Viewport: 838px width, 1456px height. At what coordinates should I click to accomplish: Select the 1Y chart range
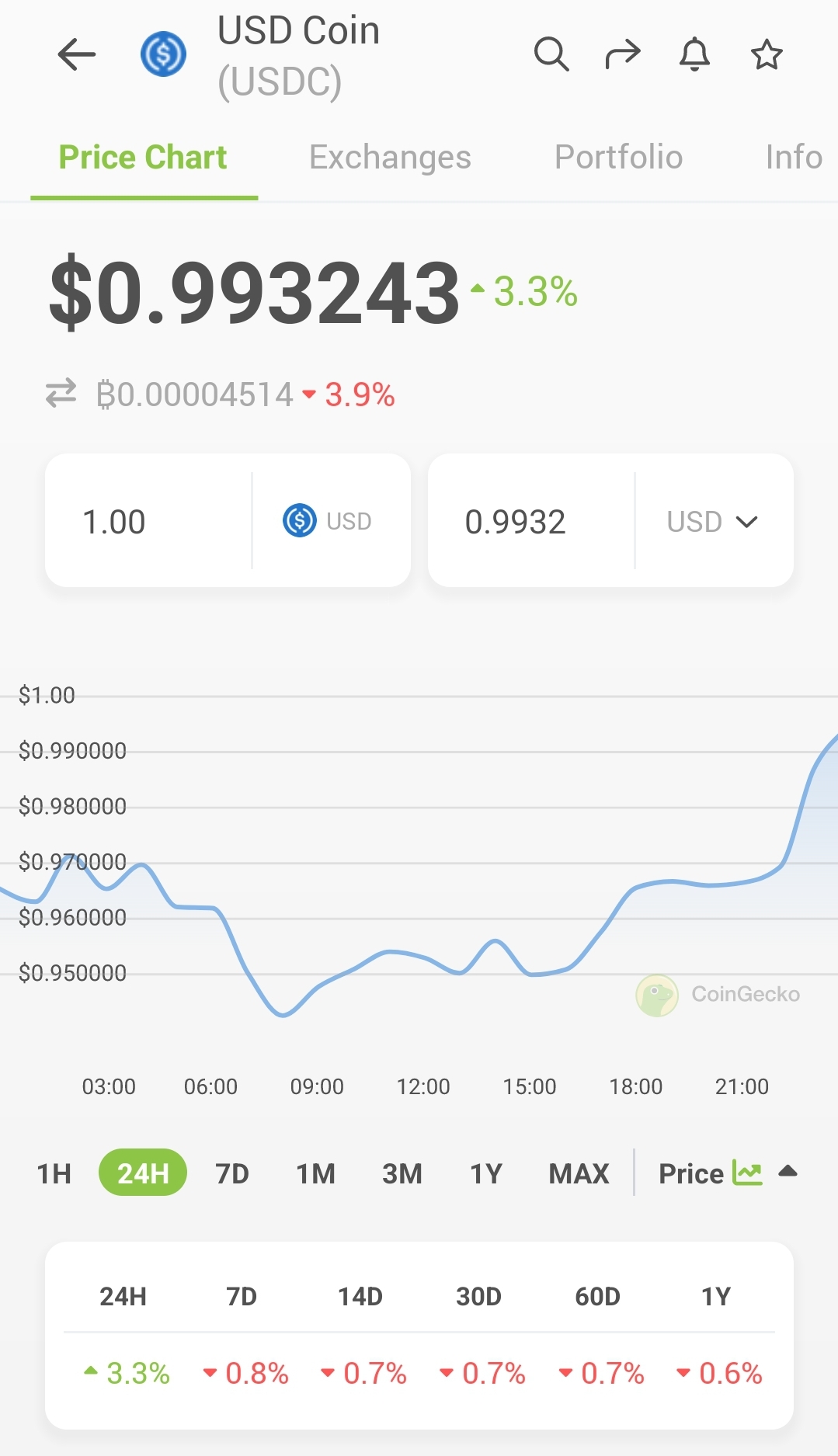tap(486, 1173)
